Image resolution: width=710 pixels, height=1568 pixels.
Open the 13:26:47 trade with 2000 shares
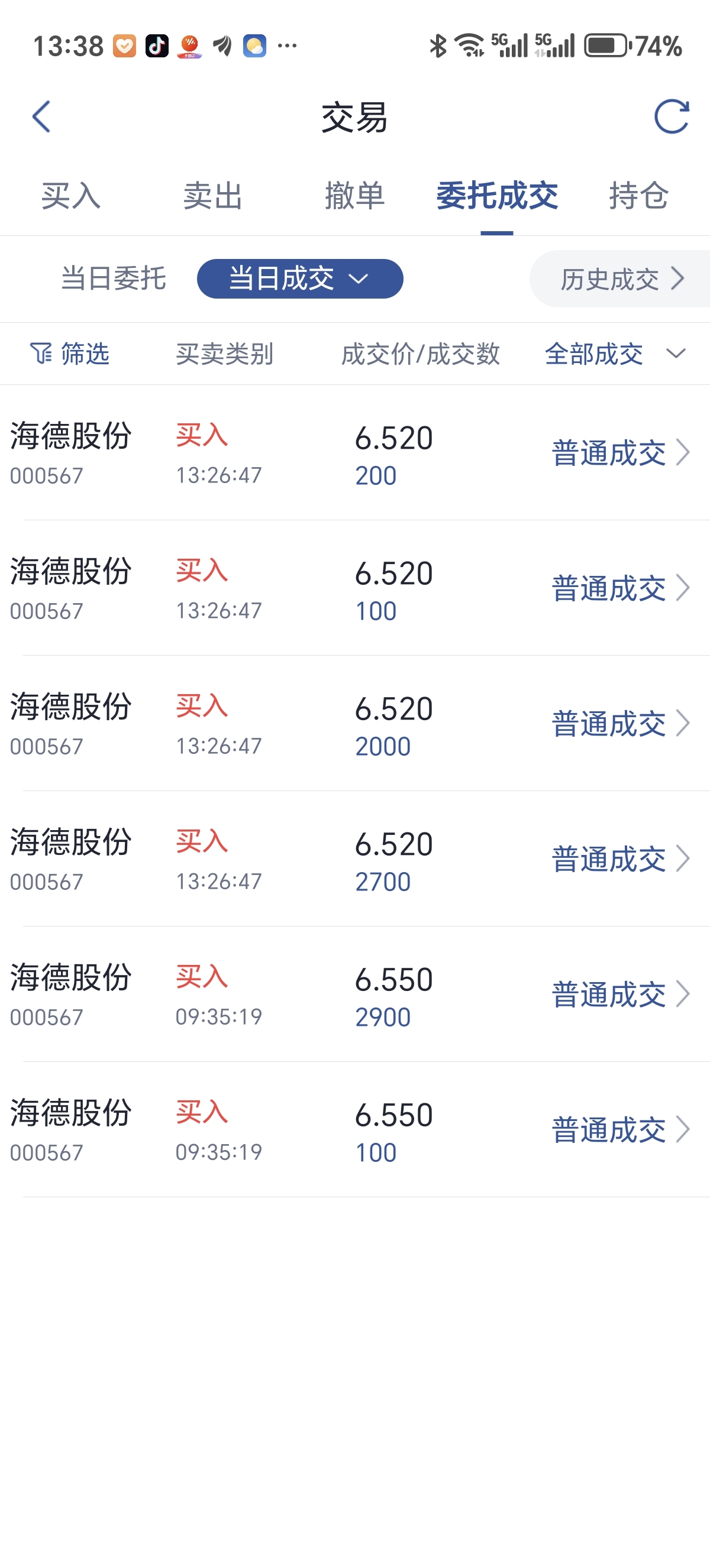click(x=355, y=723)
